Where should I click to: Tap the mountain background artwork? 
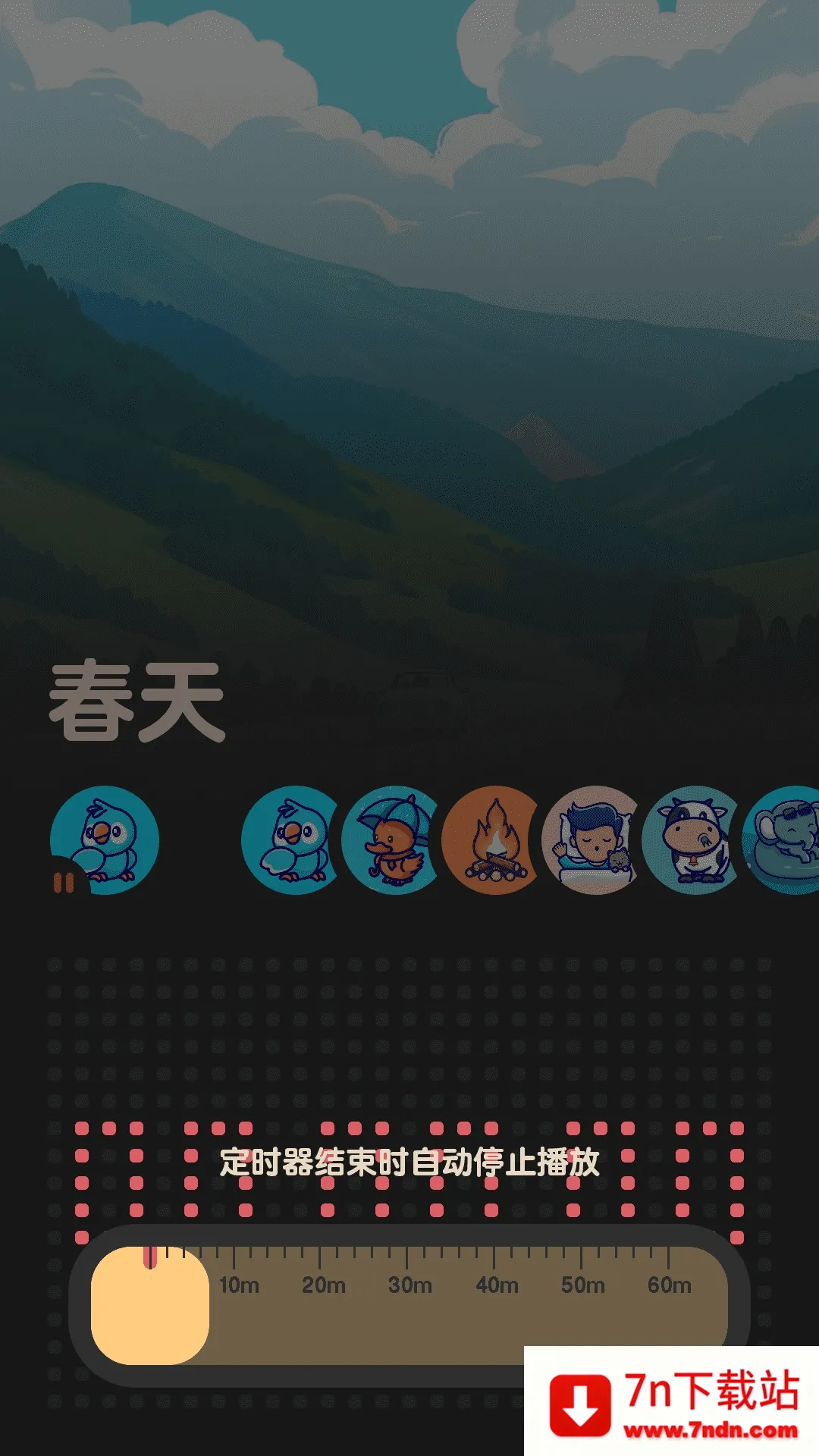409,341
